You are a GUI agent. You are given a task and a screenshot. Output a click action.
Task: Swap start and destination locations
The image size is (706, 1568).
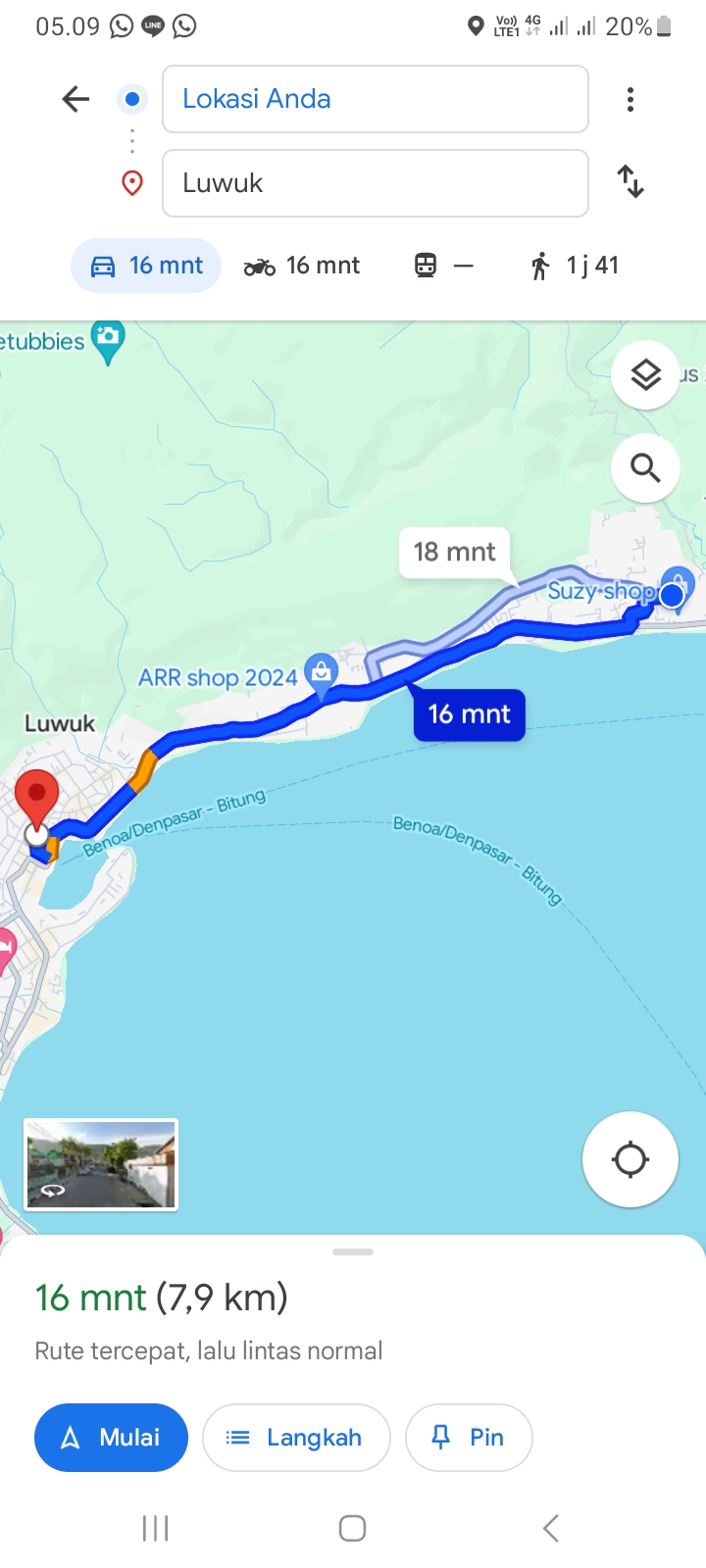click(630, 182)
